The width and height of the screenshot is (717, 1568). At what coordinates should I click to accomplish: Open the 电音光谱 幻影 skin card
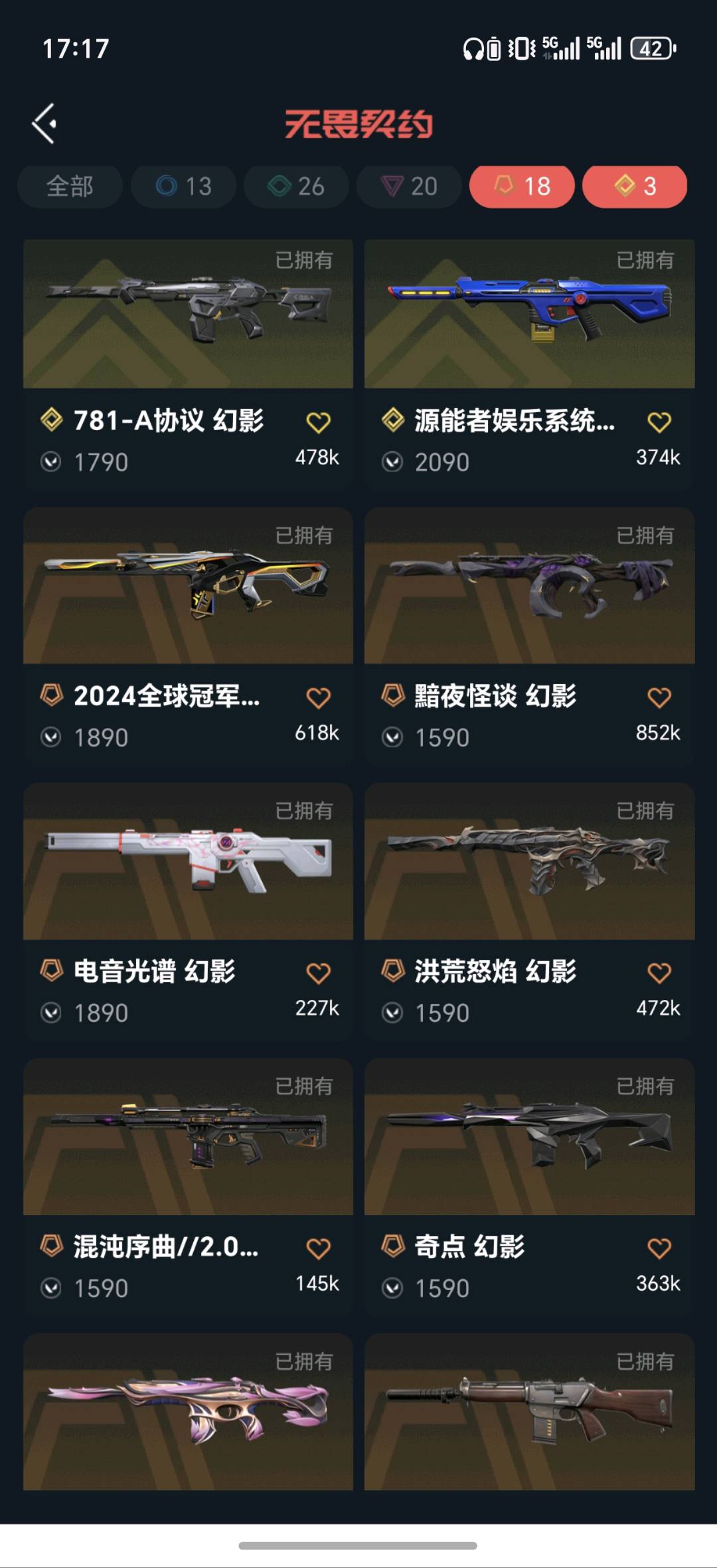click(x=188, y=862)
